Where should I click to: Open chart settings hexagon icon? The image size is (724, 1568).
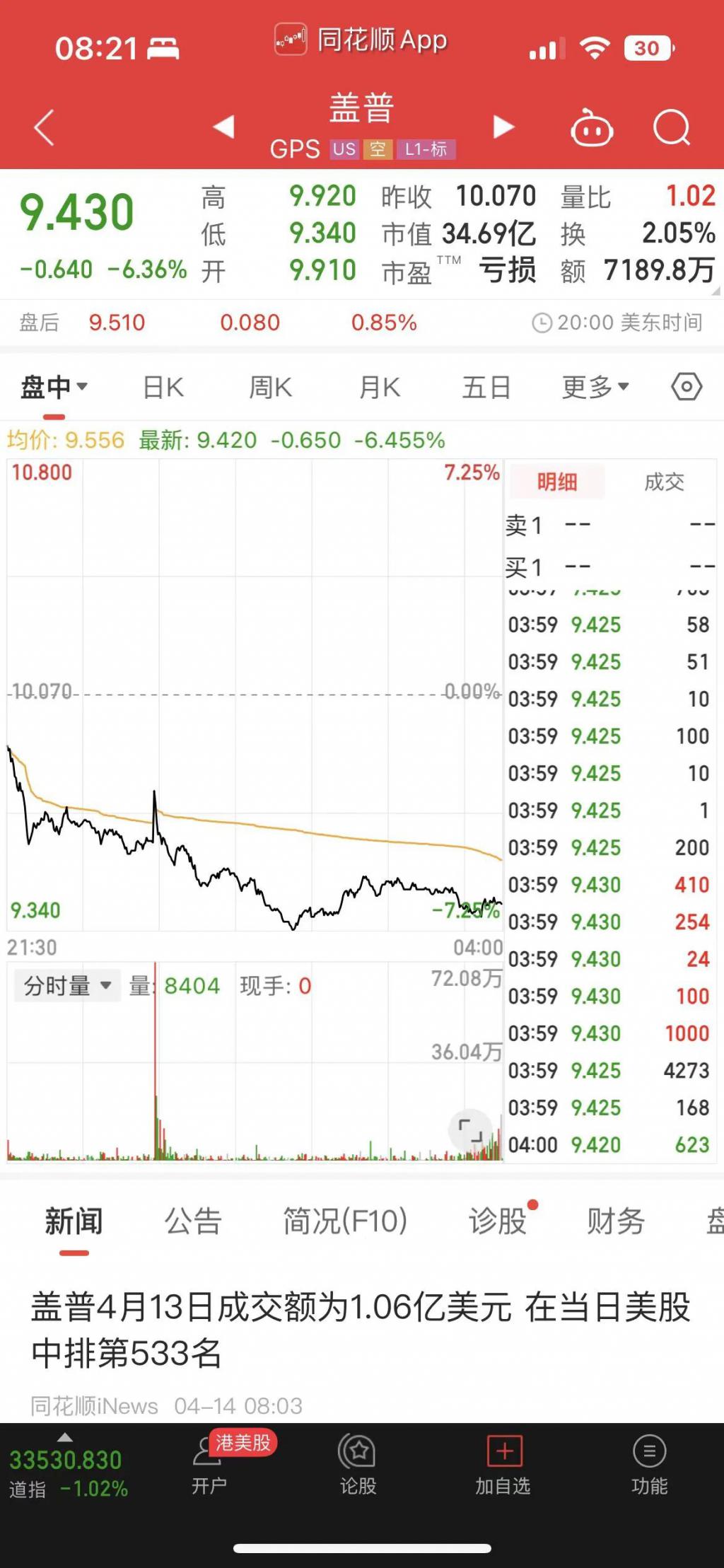[x=686, y=387]
